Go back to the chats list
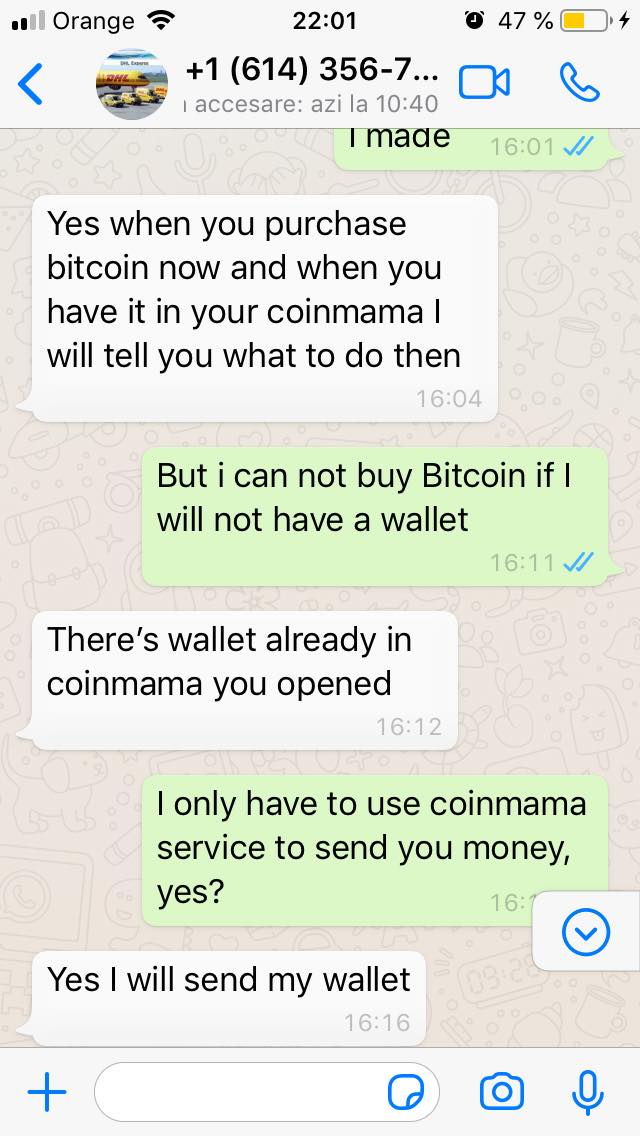The image size is (640, 1136). pyautogui.click(x=30, y=84)
